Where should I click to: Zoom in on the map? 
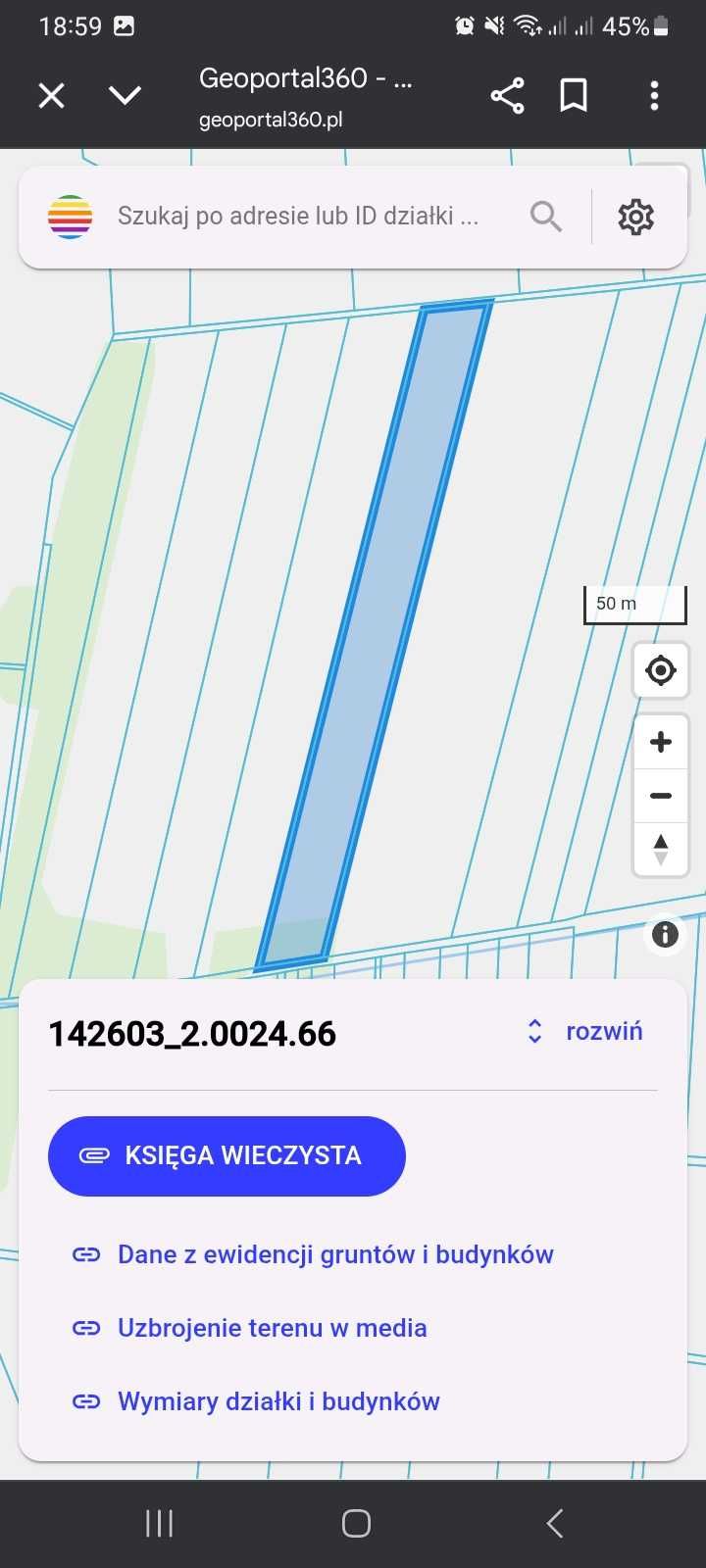click(x=661, y=742)
